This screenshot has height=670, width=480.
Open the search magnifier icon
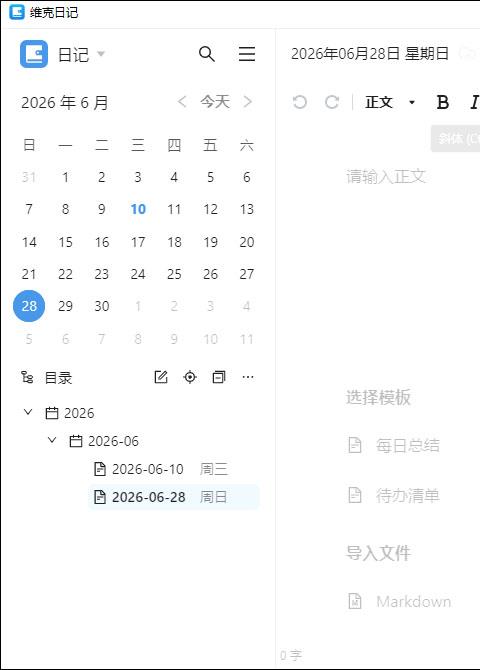pos(206,54)
